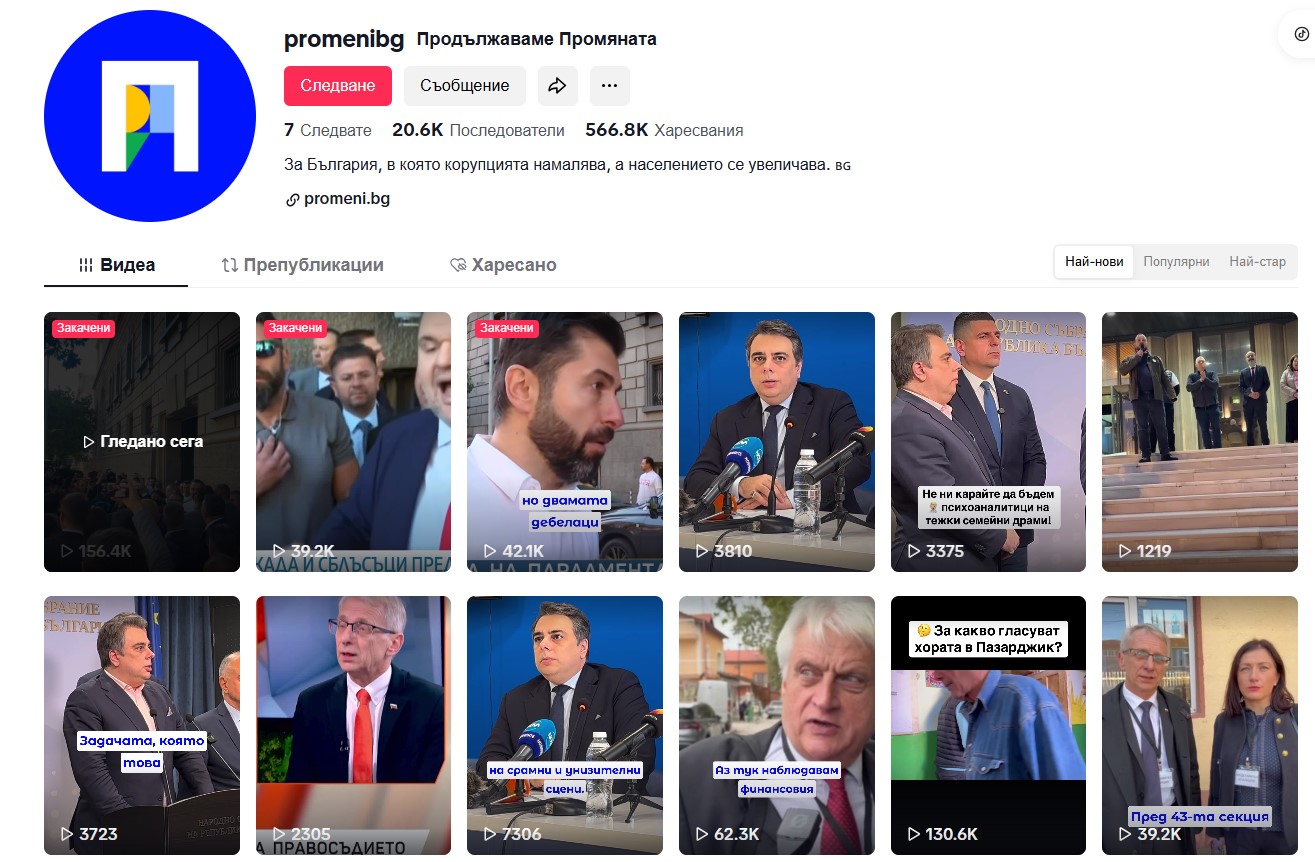Select the Видеа tab
Viewport: 1315px width, 862px height.
click(117, 265)
